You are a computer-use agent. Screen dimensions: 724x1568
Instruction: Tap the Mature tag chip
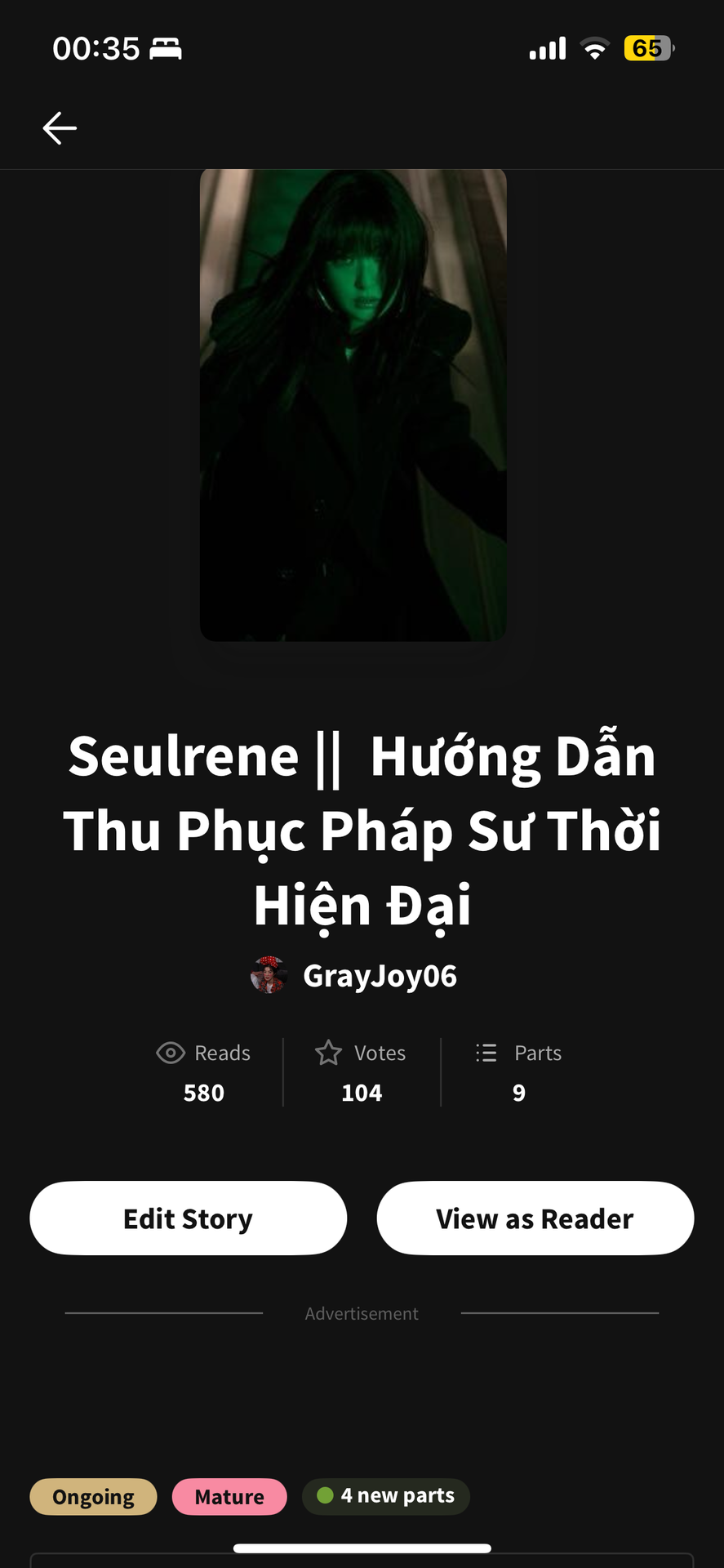tap(229, 1497)
